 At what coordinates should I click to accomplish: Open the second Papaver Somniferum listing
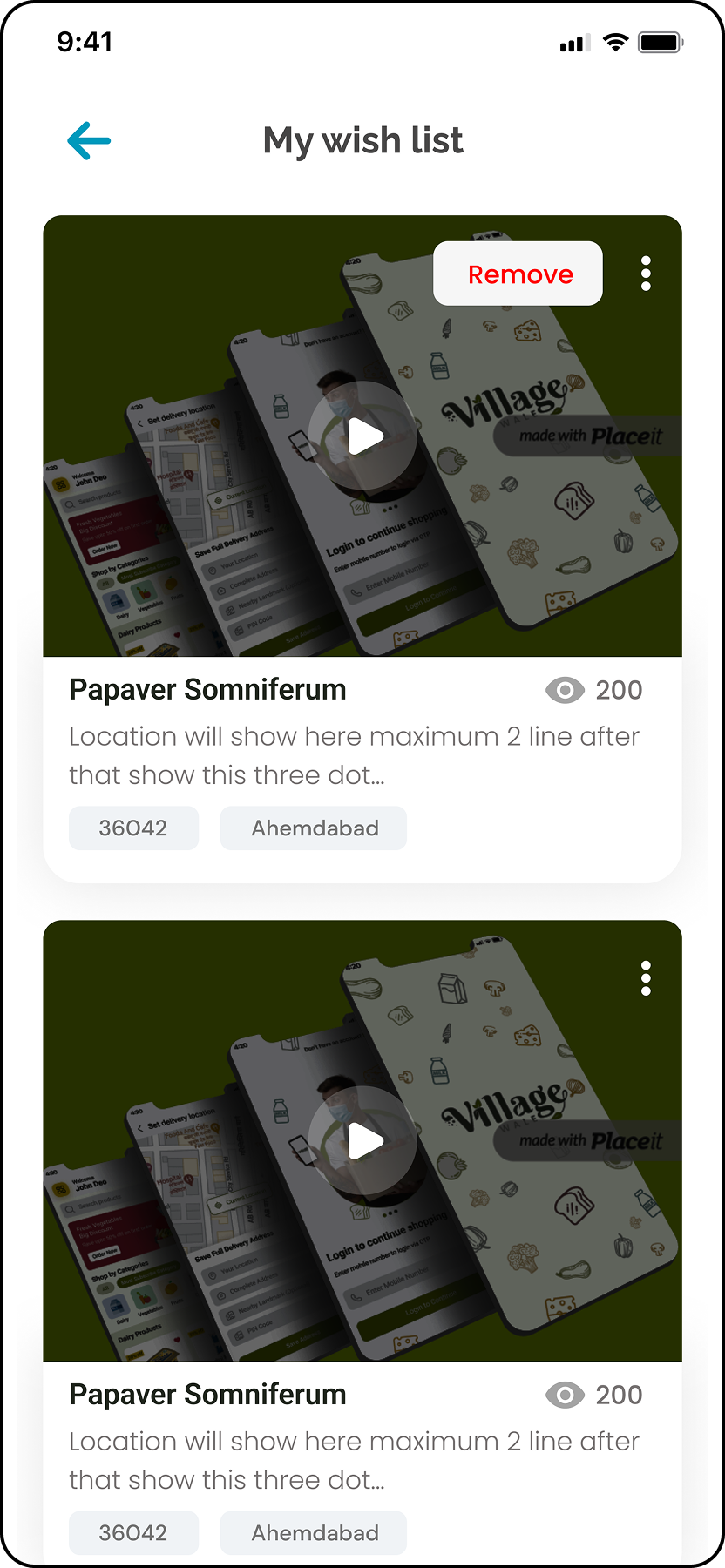point(207,1395)
